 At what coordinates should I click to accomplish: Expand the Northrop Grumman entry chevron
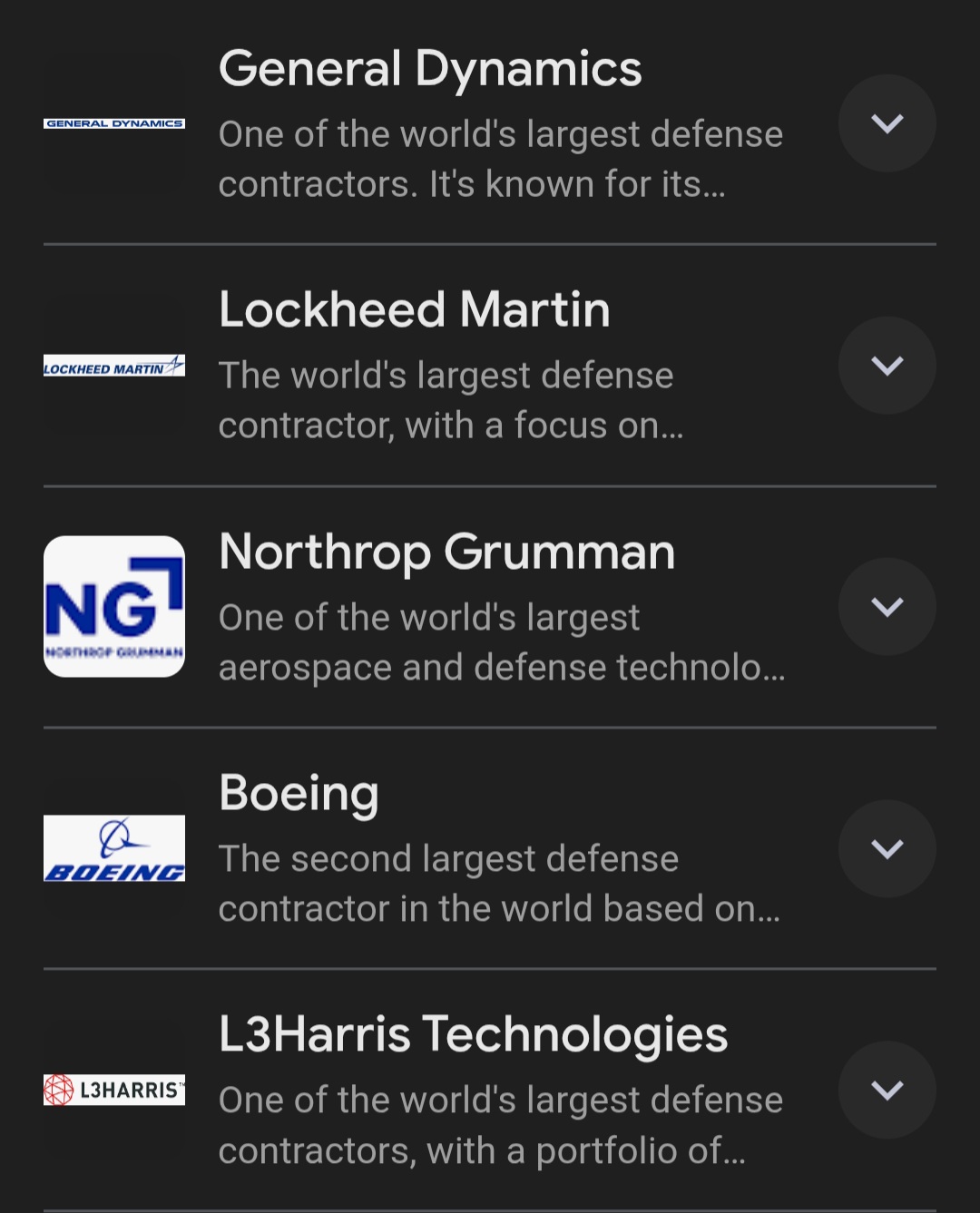pyautogui.click(x=887, y=607)
